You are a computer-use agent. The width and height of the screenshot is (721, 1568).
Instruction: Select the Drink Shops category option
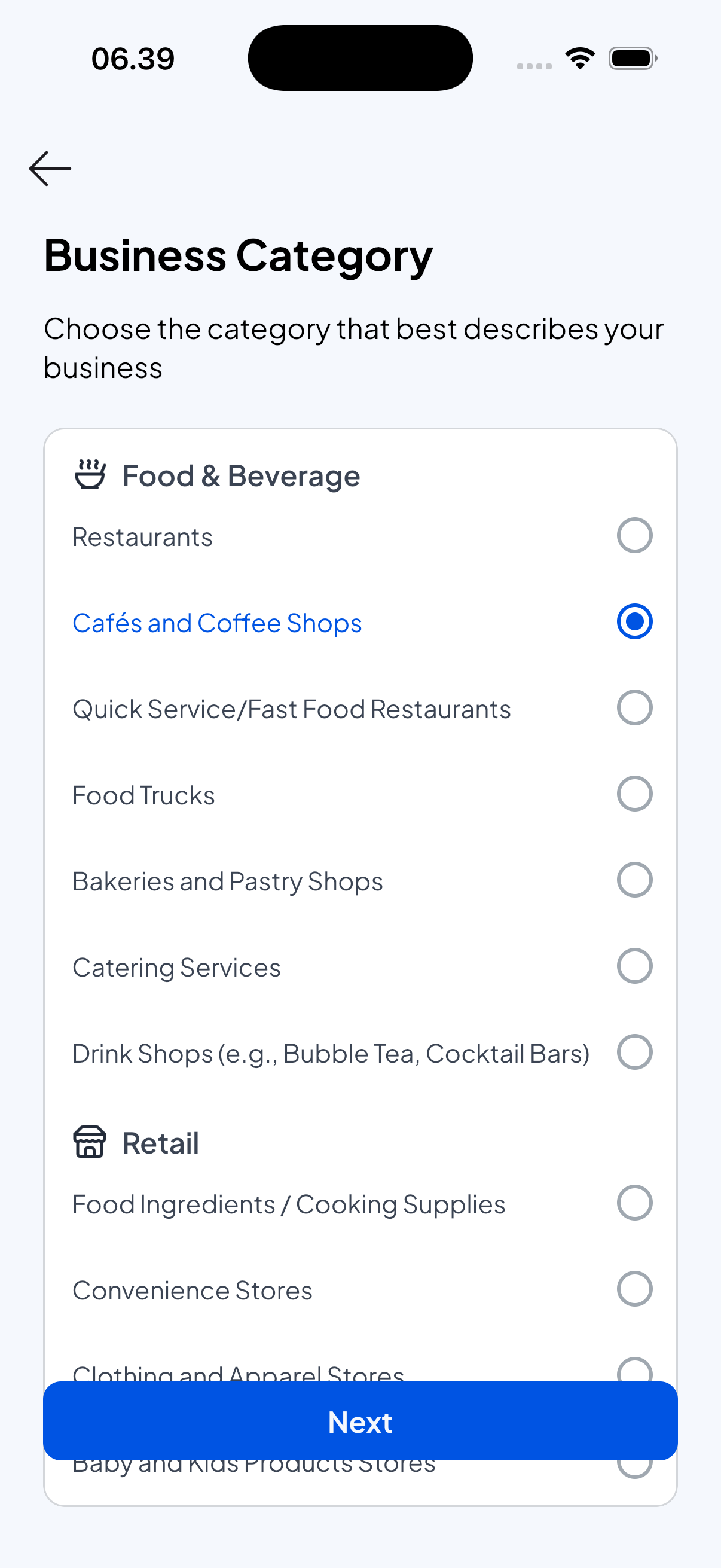click(x=634, y=1053)
